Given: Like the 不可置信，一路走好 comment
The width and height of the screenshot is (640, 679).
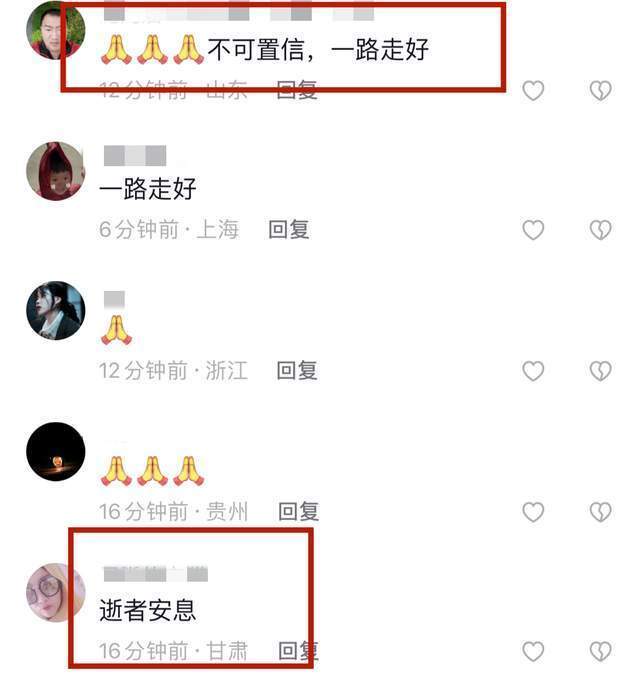Looking at the screenshot, I should tap(534, 91).
